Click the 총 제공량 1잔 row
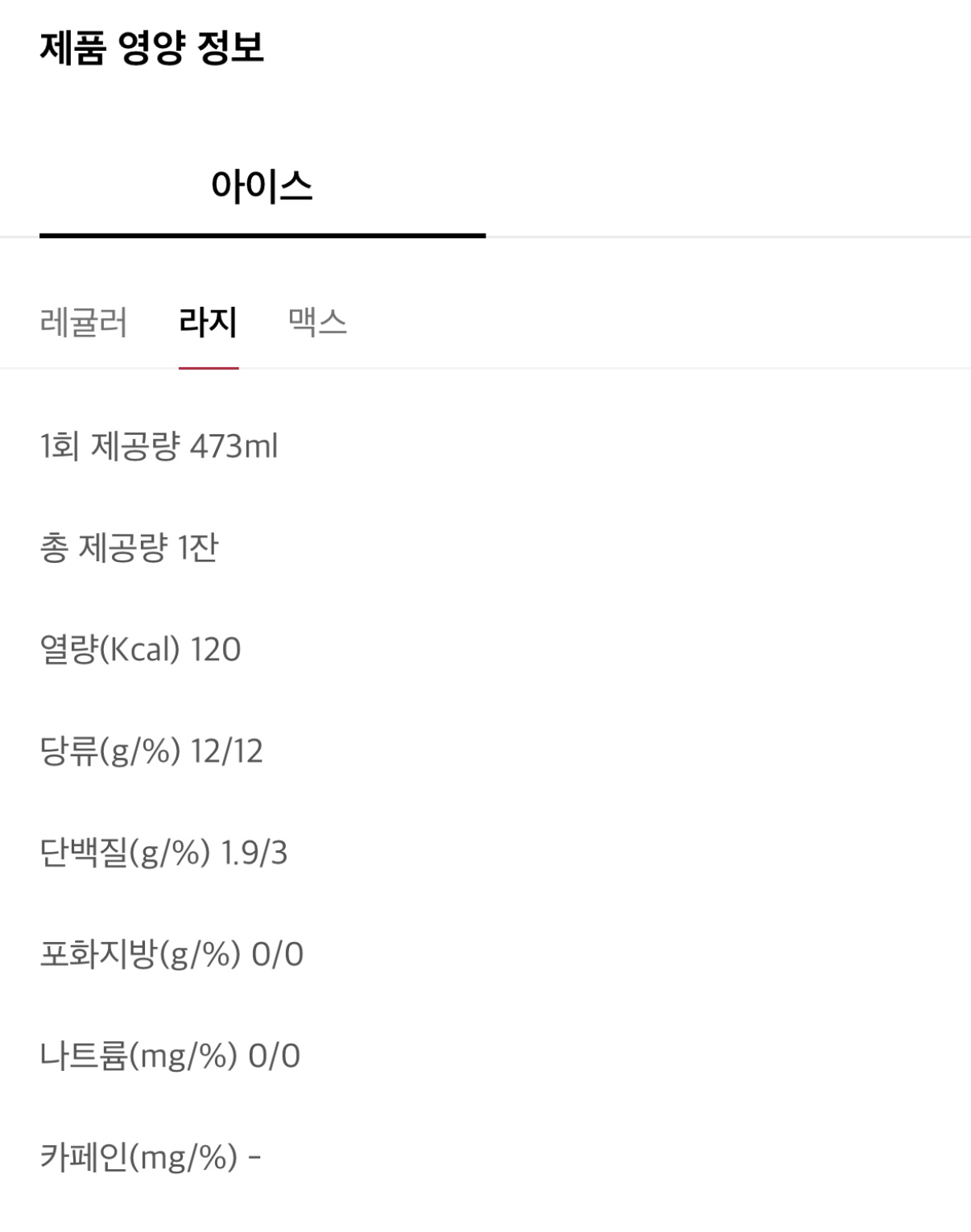The width and height of the screenshot is (971, 1232). click(129, 546)
